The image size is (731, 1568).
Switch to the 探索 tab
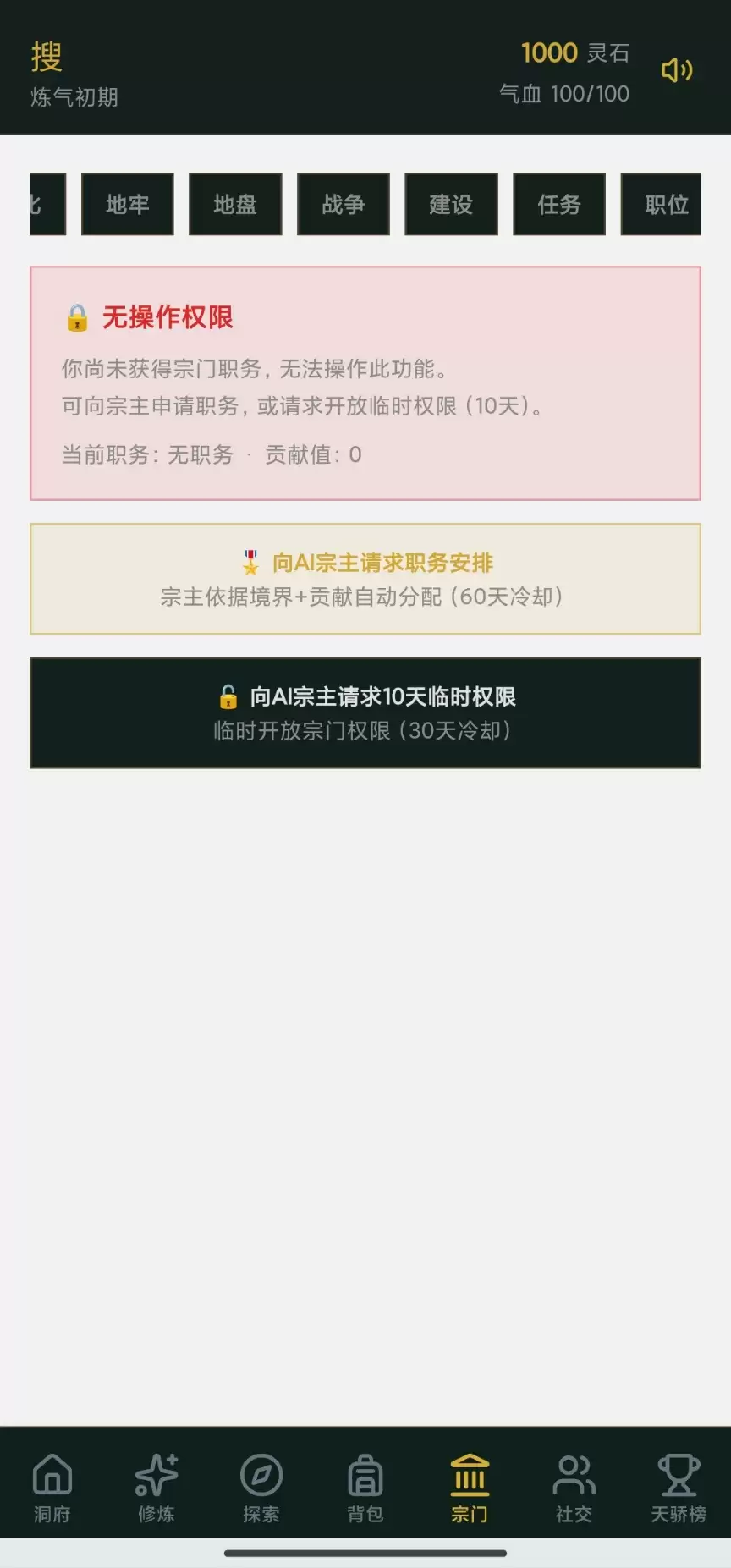pos(261,1488)
